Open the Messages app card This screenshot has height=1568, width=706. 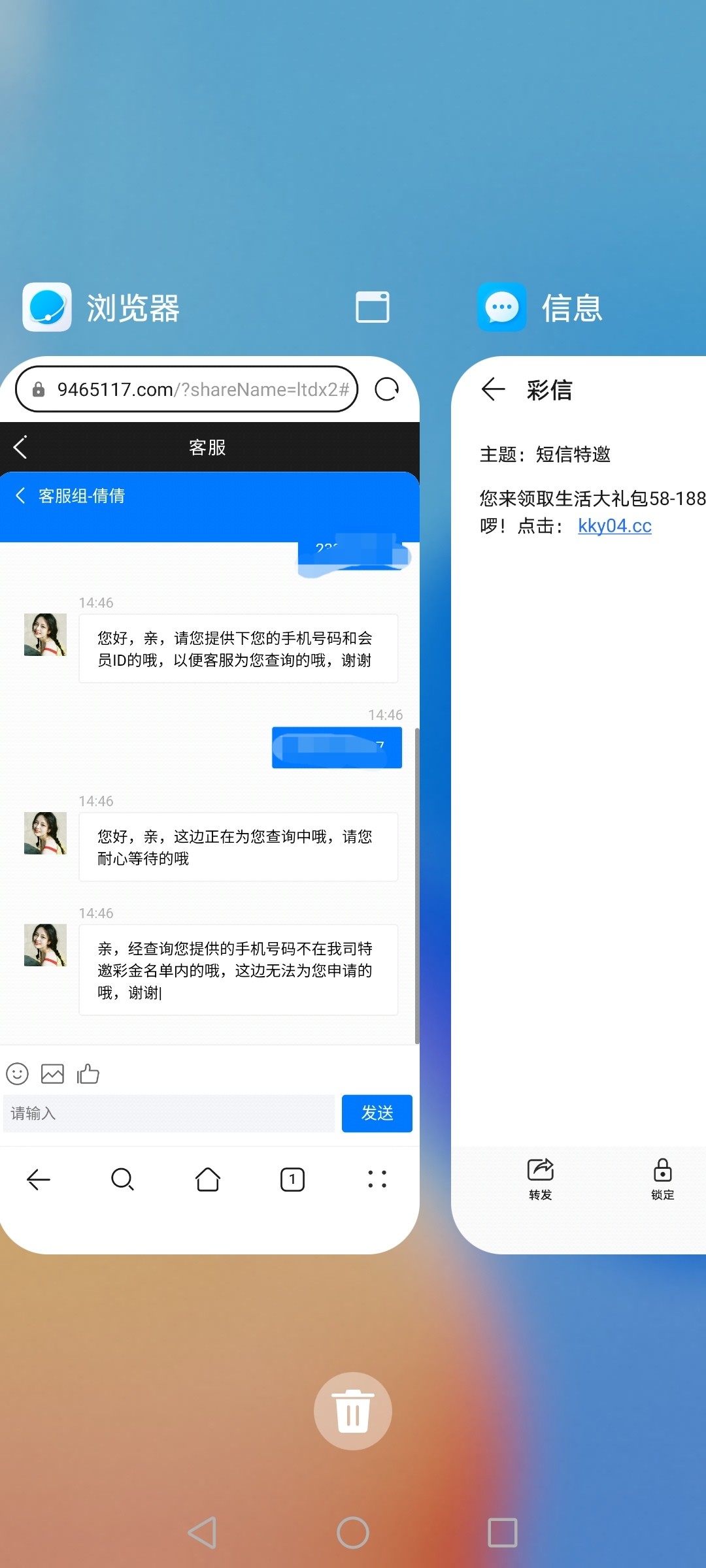pyautogui.click(x=579, y=804)
